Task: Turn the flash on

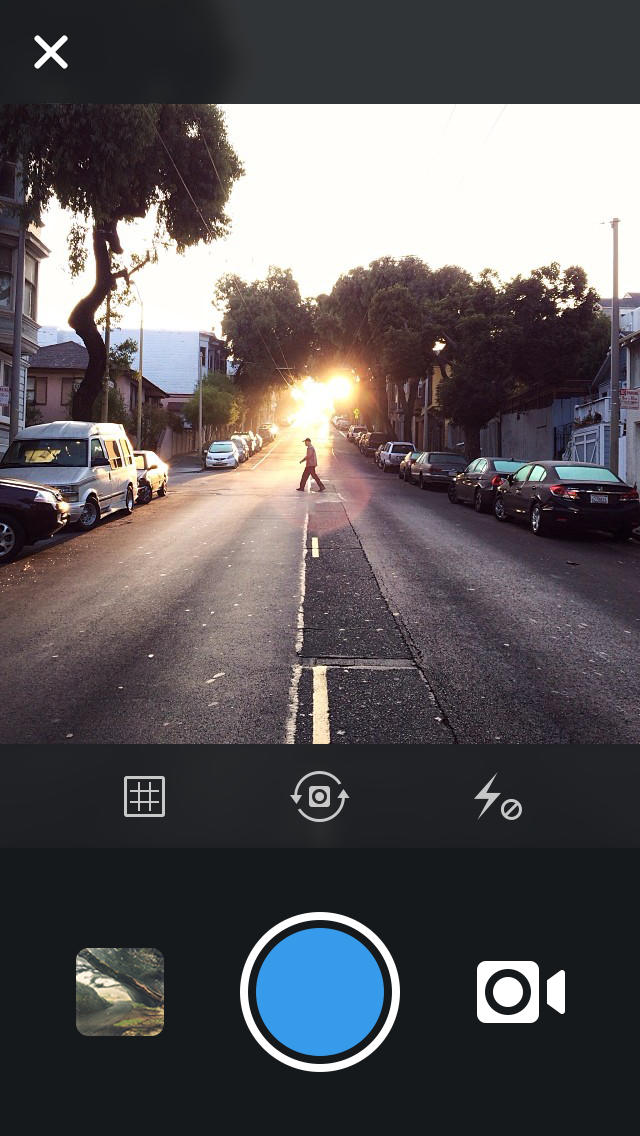Action: (x=497, y=798)
